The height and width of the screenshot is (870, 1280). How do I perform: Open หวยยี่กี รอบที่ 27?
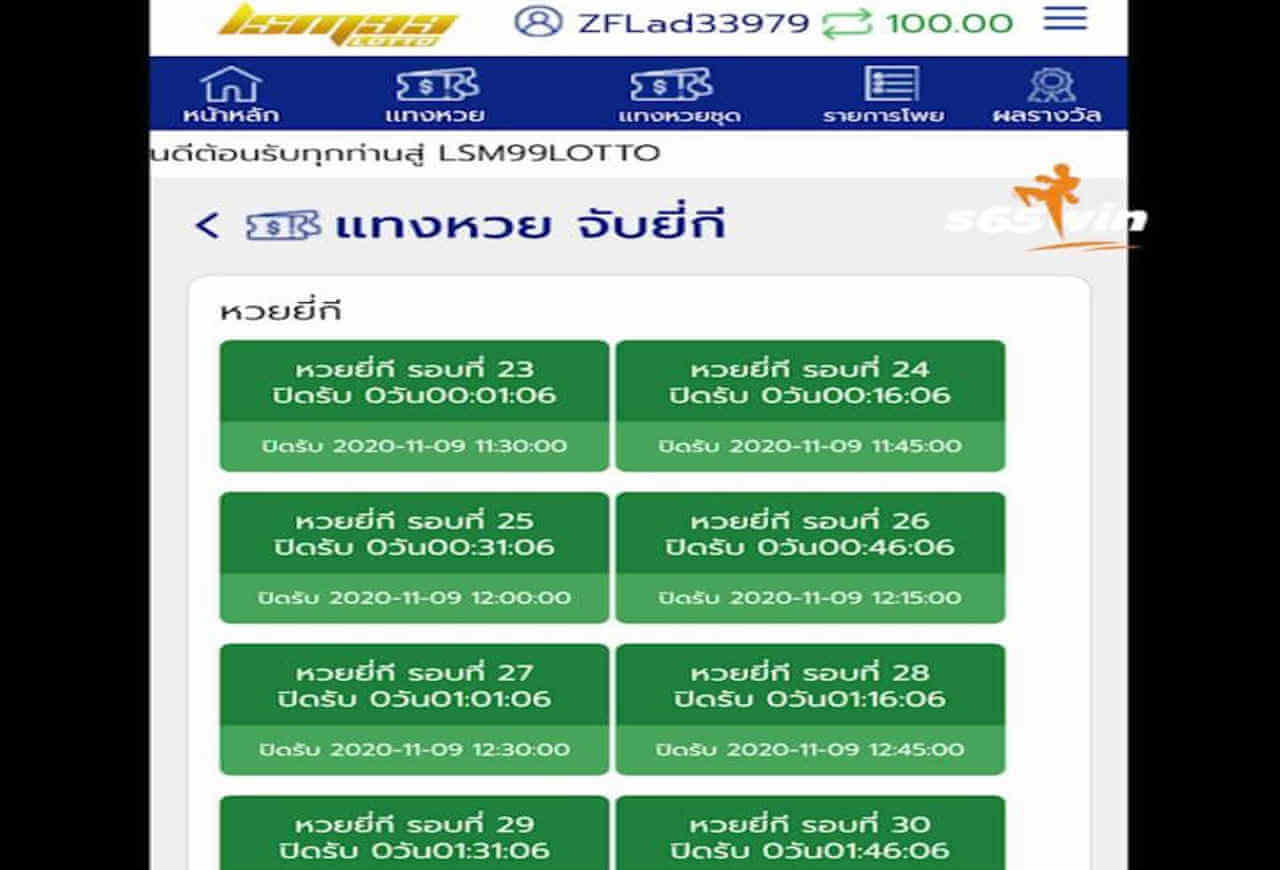pos(414,709)
